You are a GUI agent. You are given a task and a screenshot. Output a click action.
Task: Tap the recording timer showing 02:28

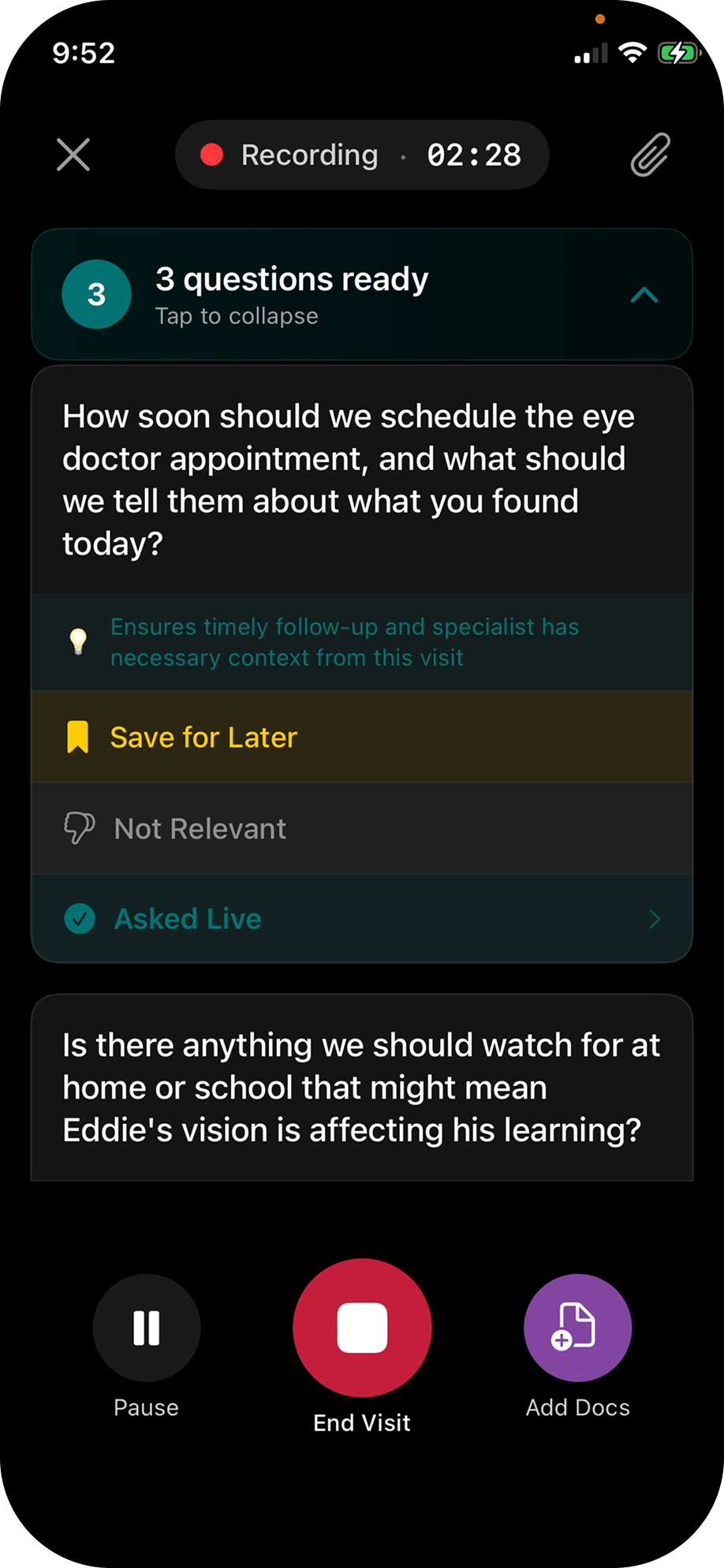tap(474, 155)
